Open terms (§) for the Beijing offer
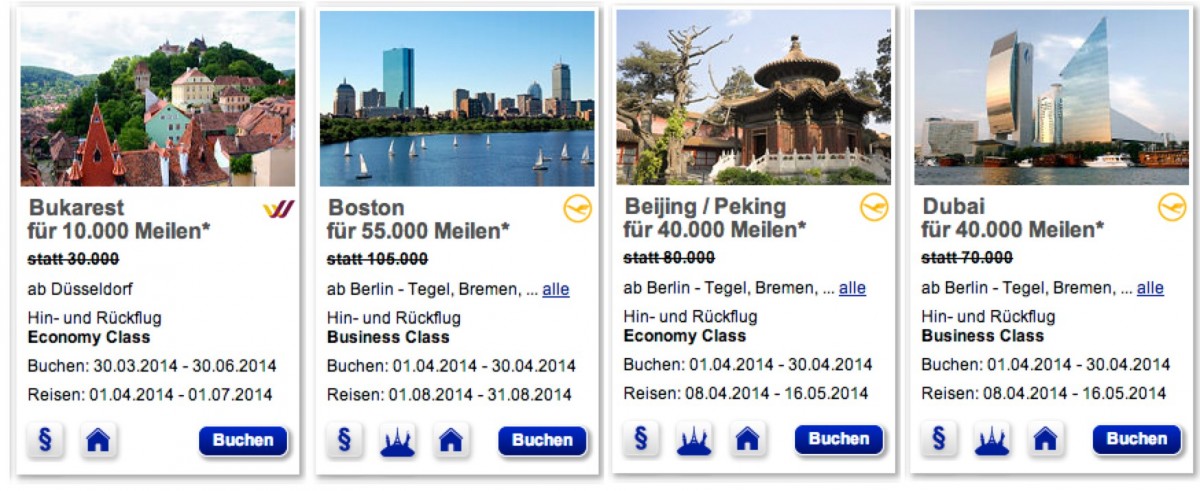This screenshot has width=1200, height=491. click(641, 439)
